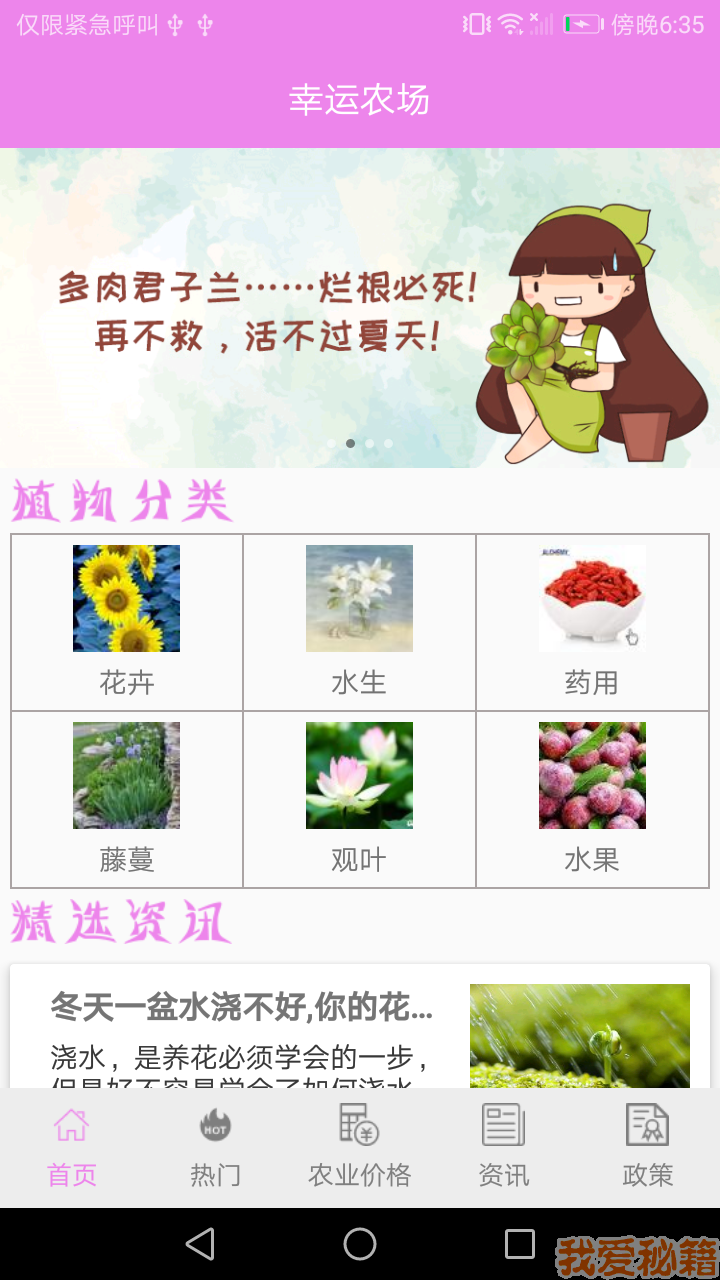Tap the system back button
This screenshot has height=1280, width=720.
200,1244
